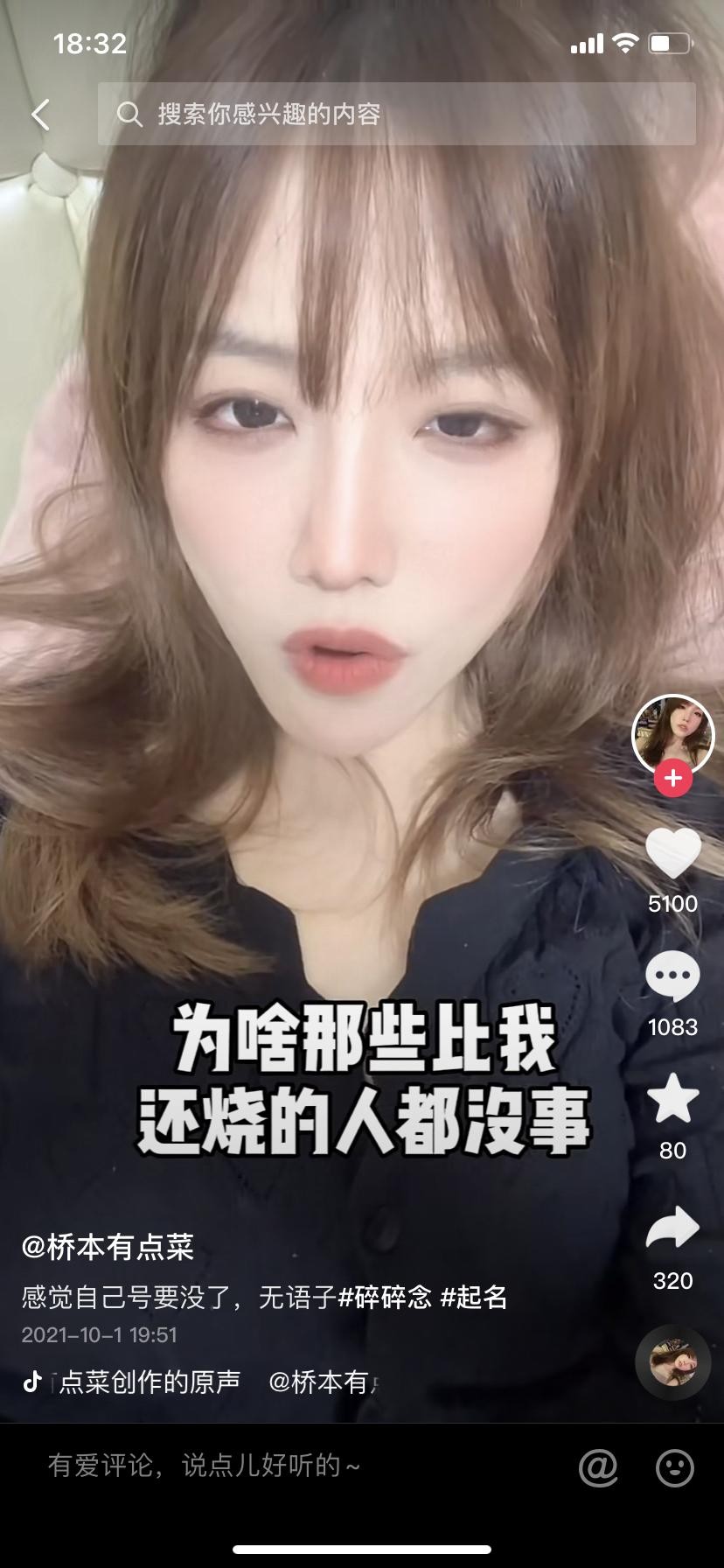724x1568 pixels.
Task: Go back with the arrow icon
Action: click(40, 115)
